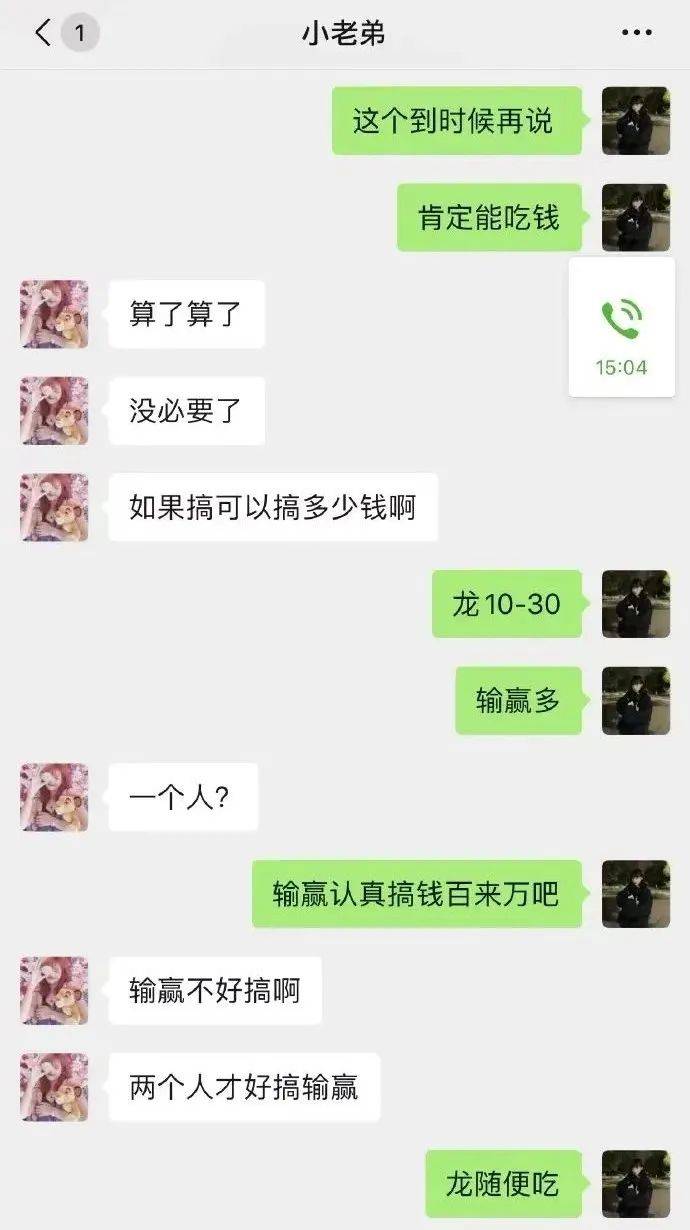The image size is (690, 1230).
Task: Open the three-dot chat info menu
Action: [637, 33]
